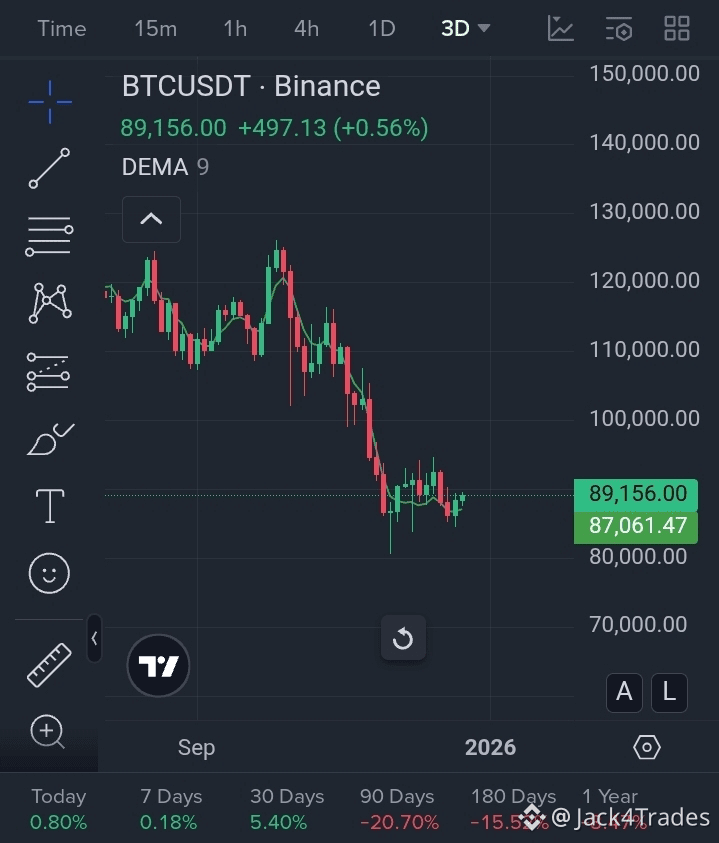Reset the chart view
The width and height of the screenshot is (719, 843).
pos(403,638)
